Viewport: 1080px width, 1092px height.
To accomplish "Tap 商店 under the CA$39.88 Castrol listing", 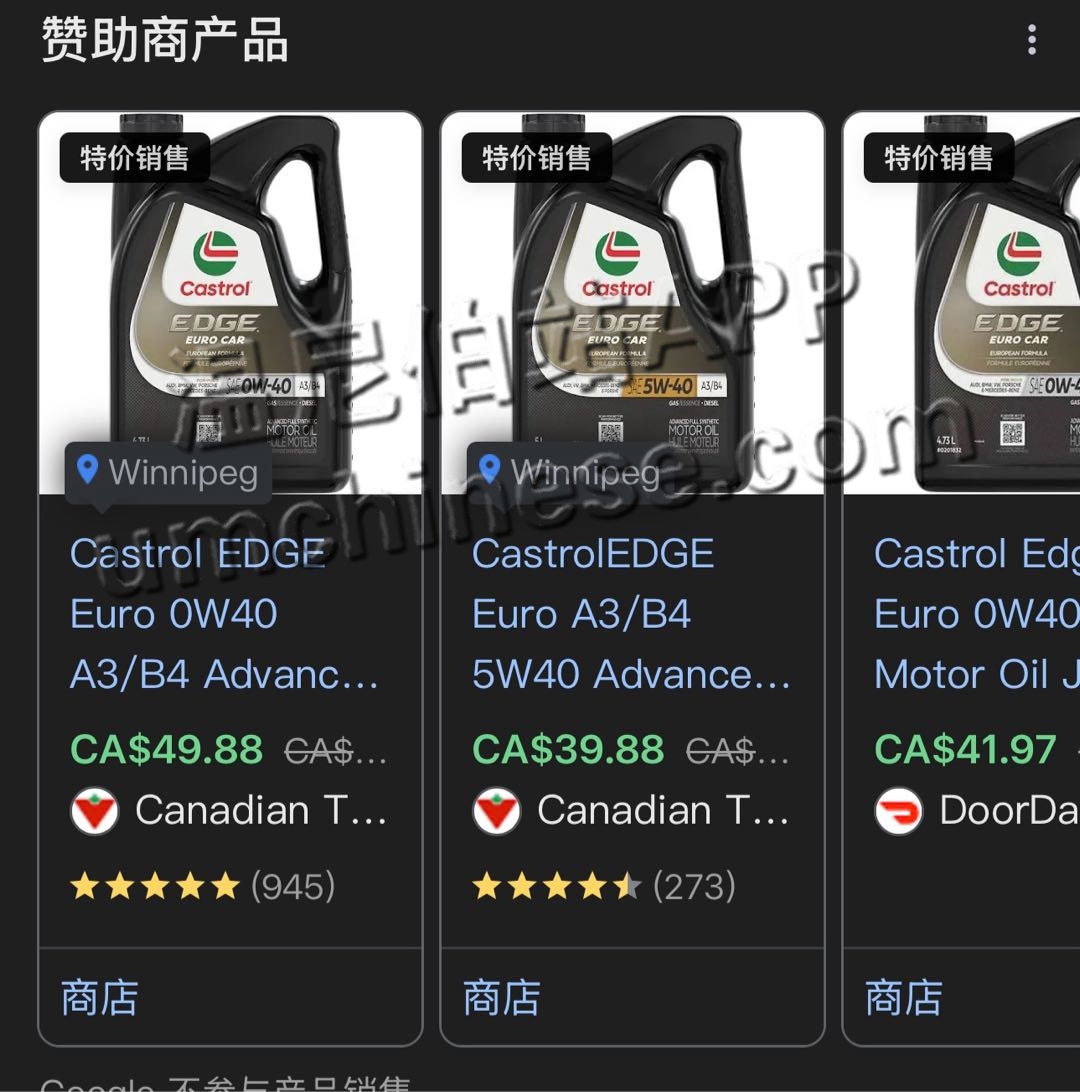I will [502, 998].
